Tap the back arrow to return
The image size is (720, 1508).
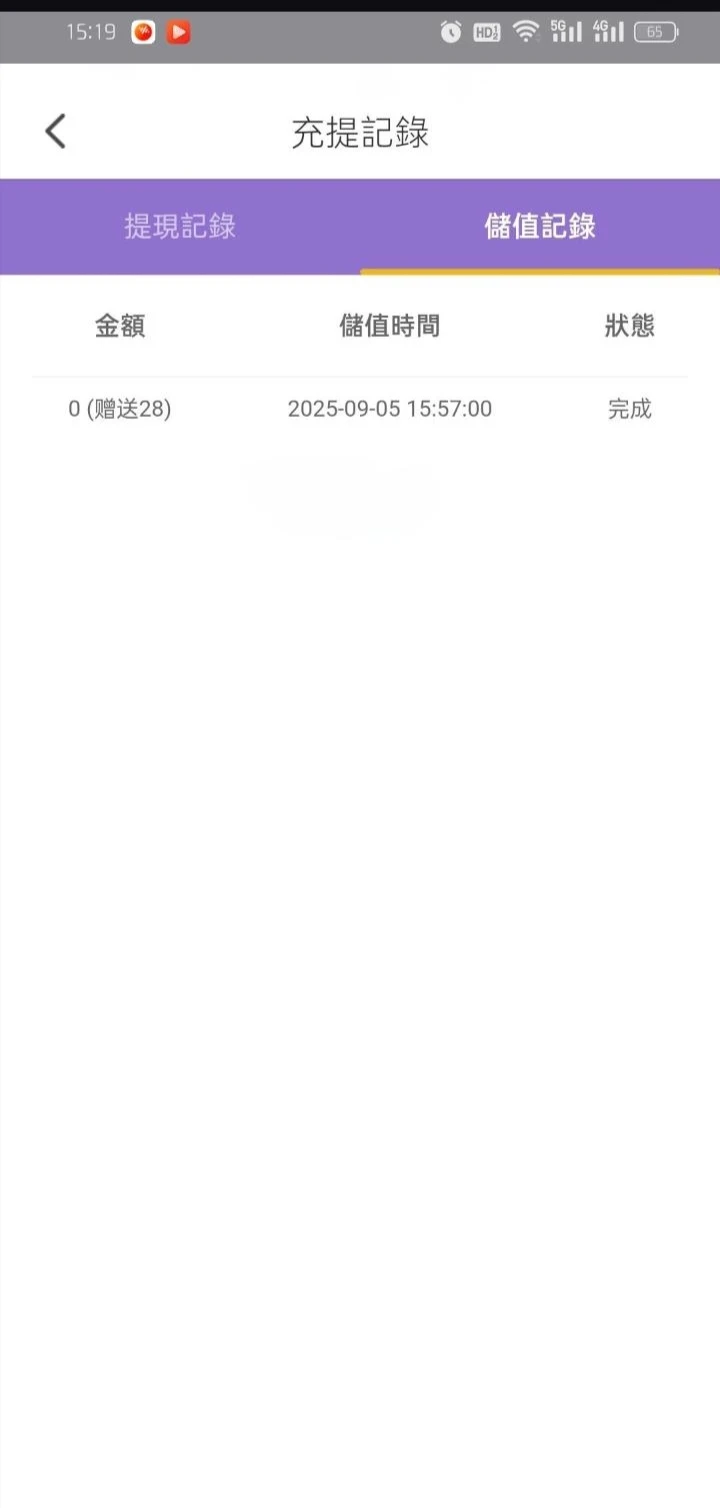55,130
